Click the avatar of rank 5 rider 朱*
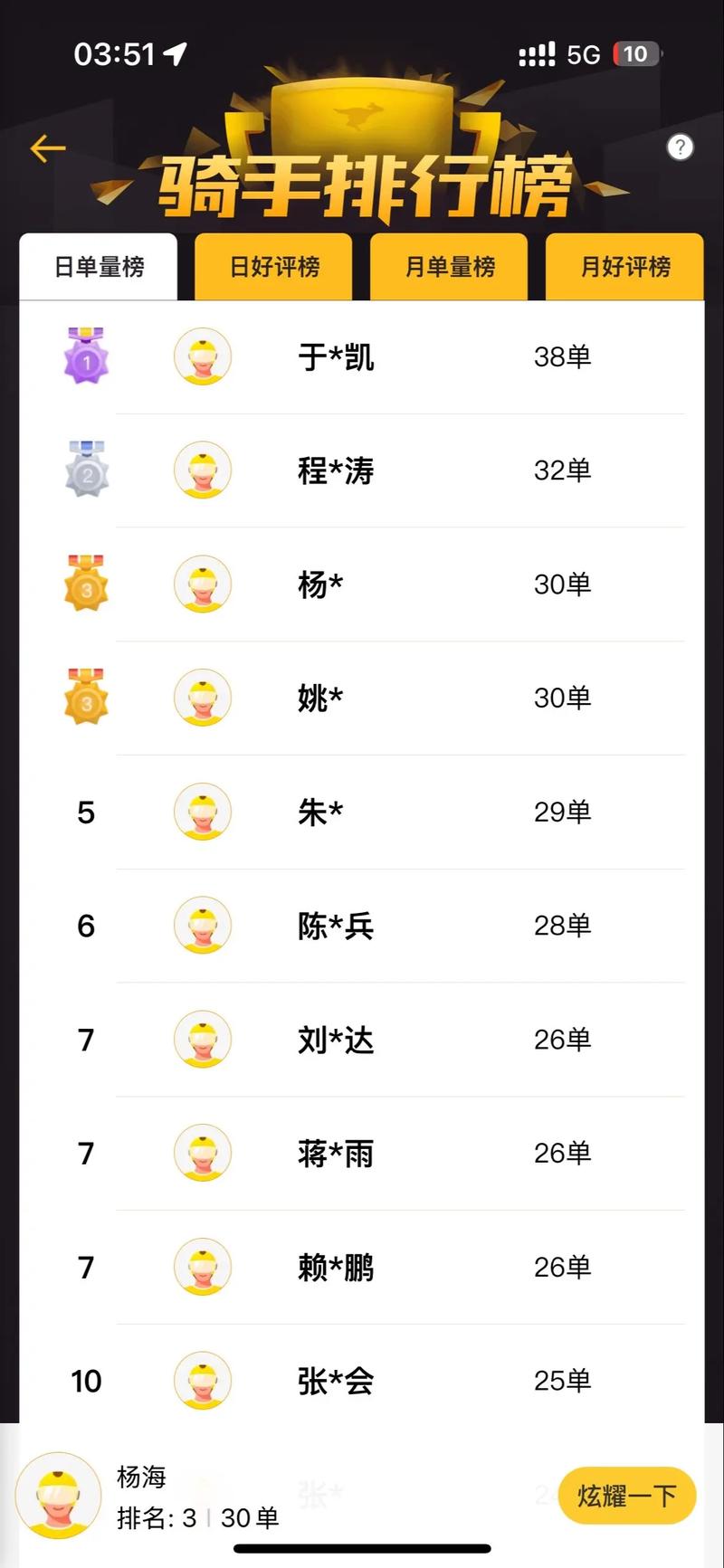Screen dimensions: 724x1568 click(203, 812)
